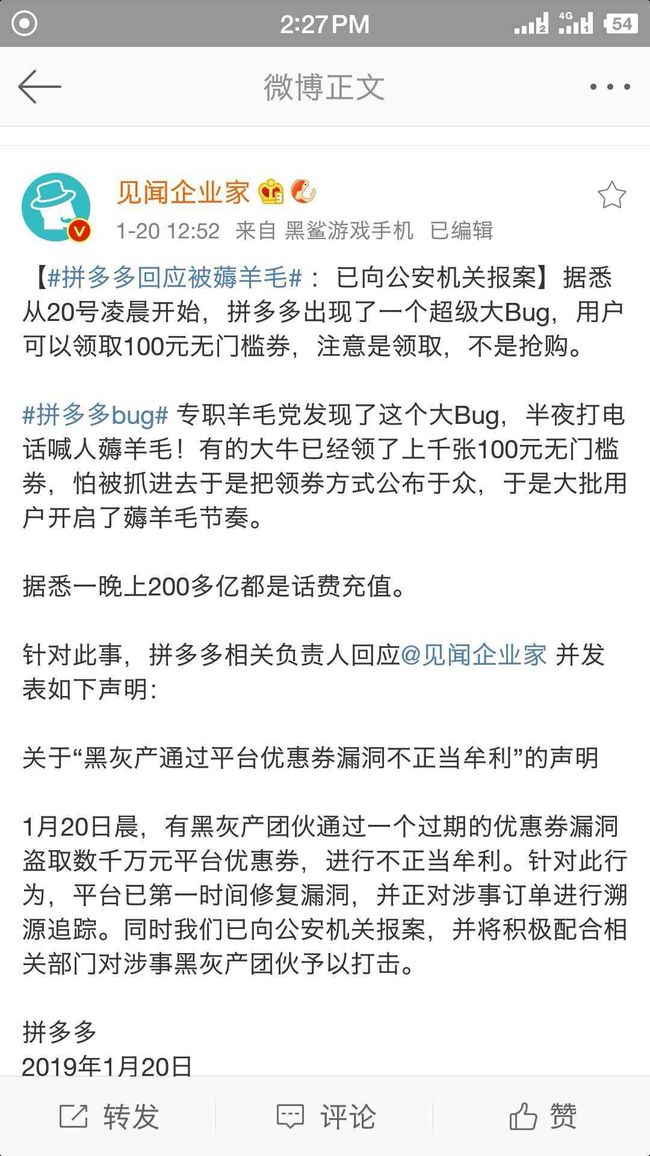Image resolution: width=650 pixels, height=1156 pixels.
Task: Repost with the 转发 button
Action: click(x=108, y=1116)
